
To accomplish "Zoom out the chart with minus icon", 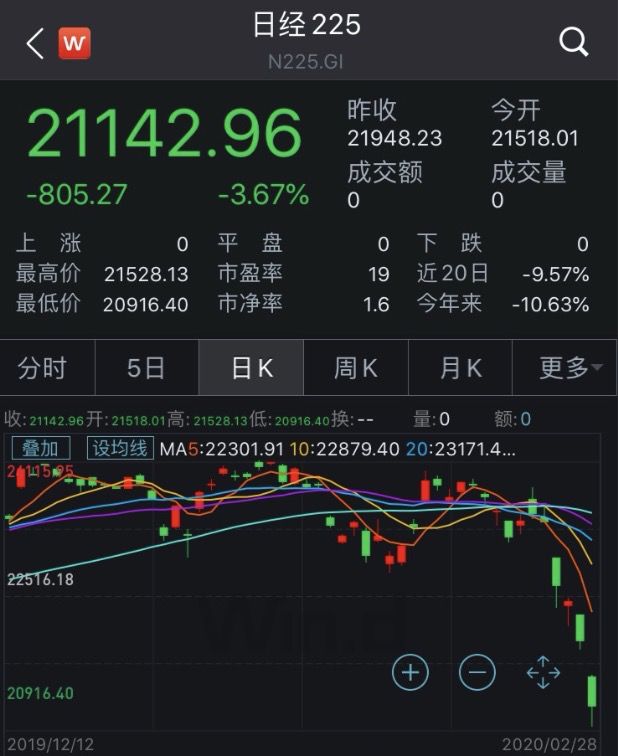I will click(x=477, y=672).
